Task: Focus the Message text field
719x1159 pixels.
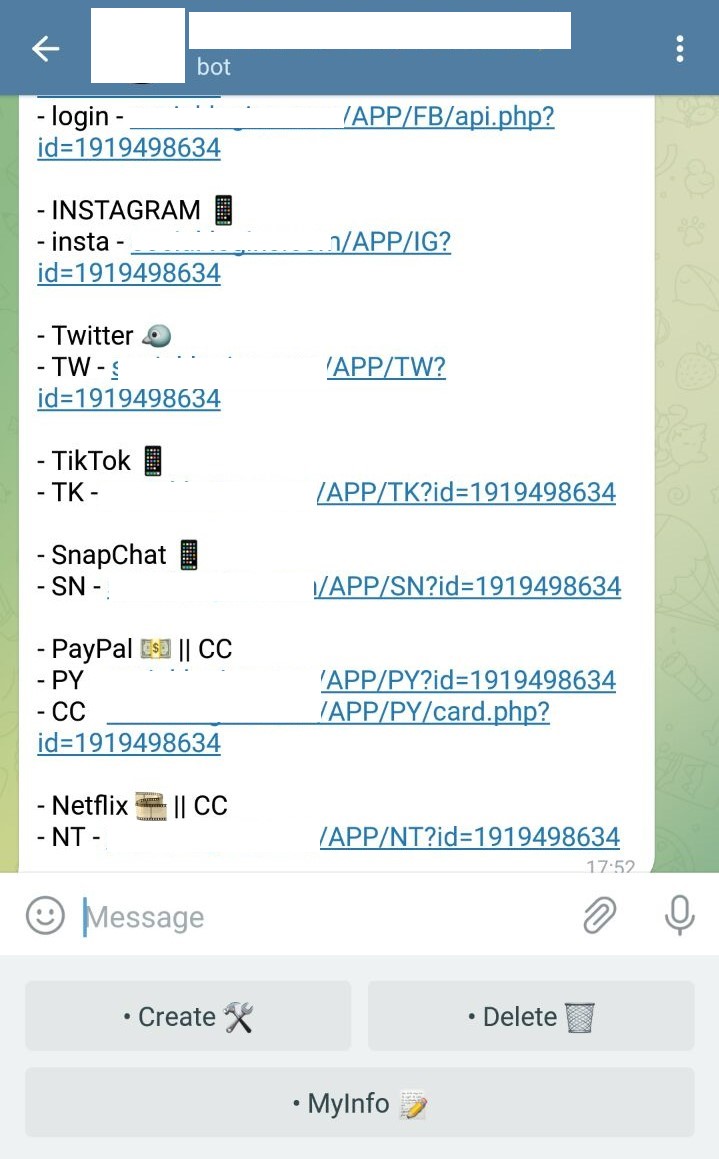Action: pos(325,917)
